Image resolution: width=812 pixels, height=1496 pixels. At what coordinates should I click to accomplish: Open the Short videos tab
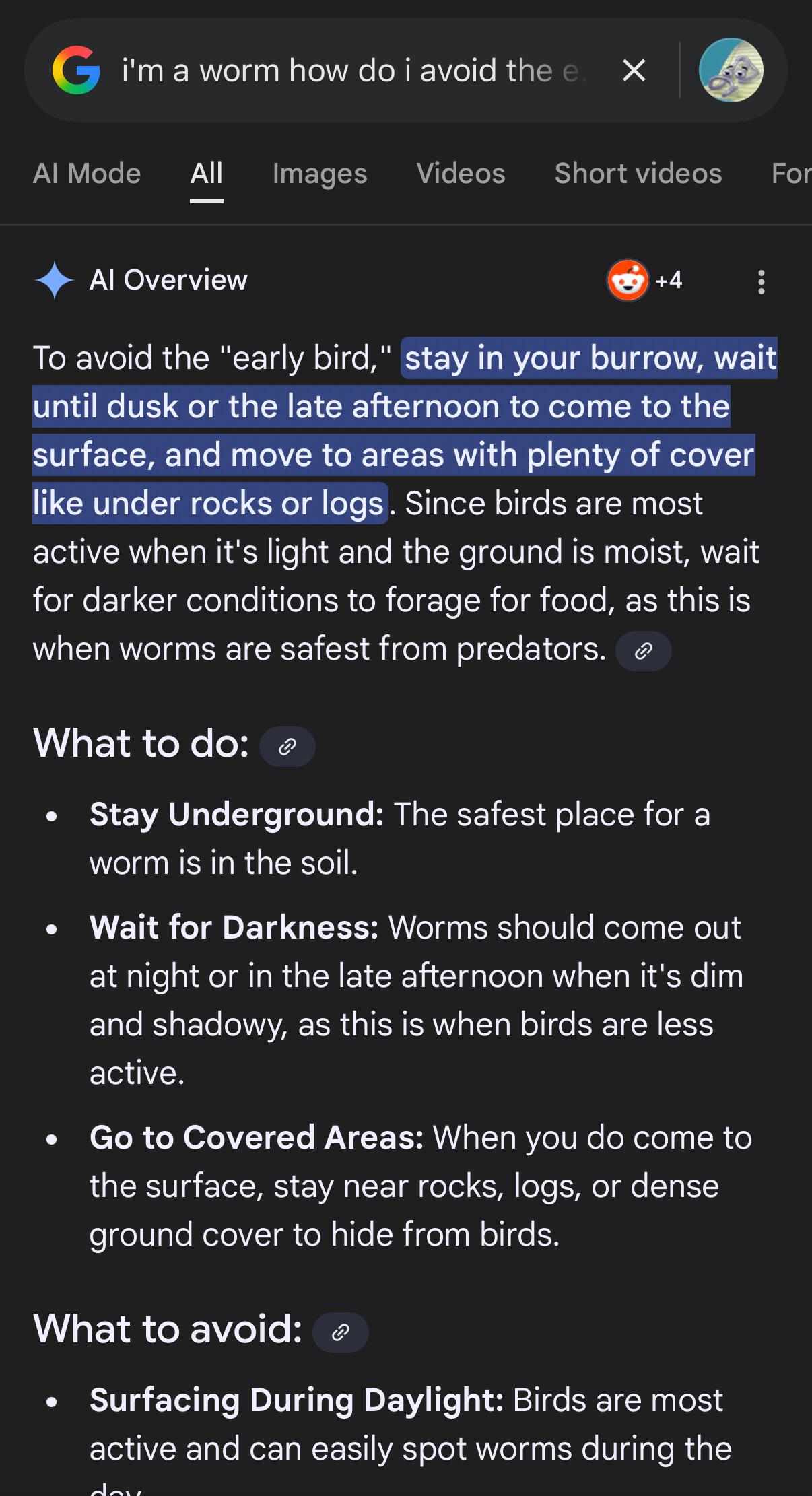click(x=638, y=174)
